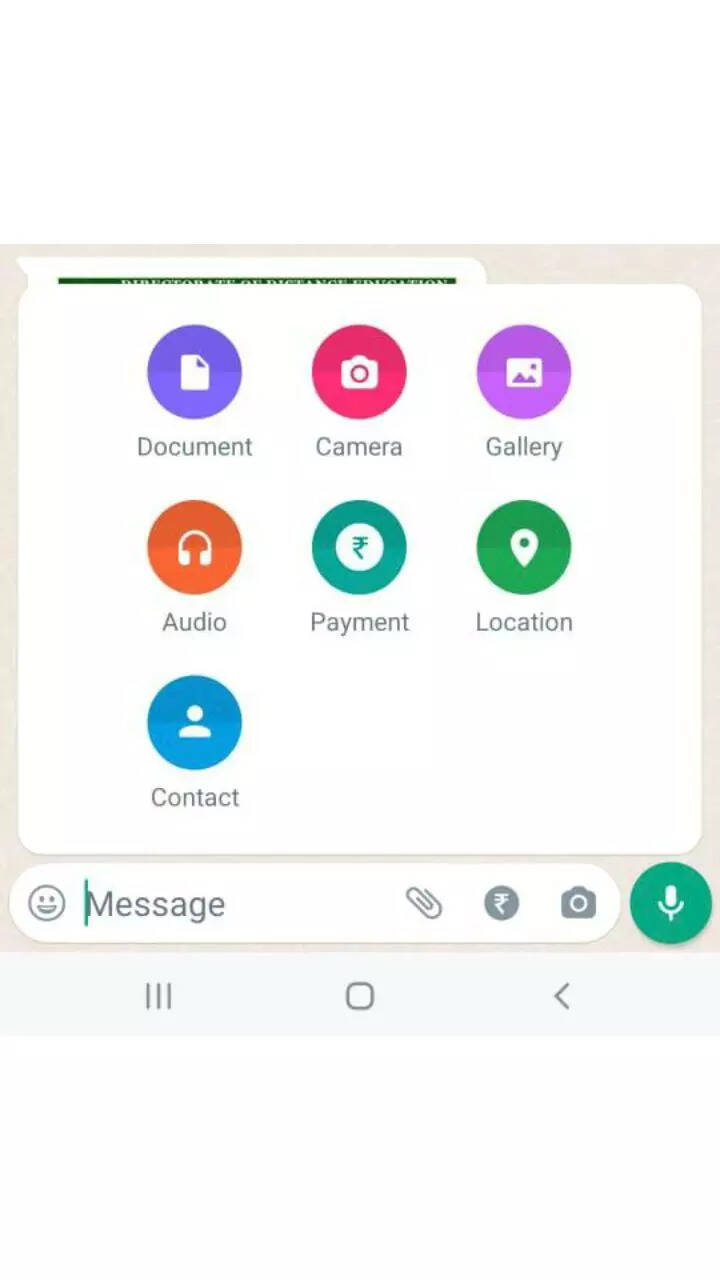Tap the text cursor in the message box
This screenshot has width=720, height=1280.
(x=86, y=903)
